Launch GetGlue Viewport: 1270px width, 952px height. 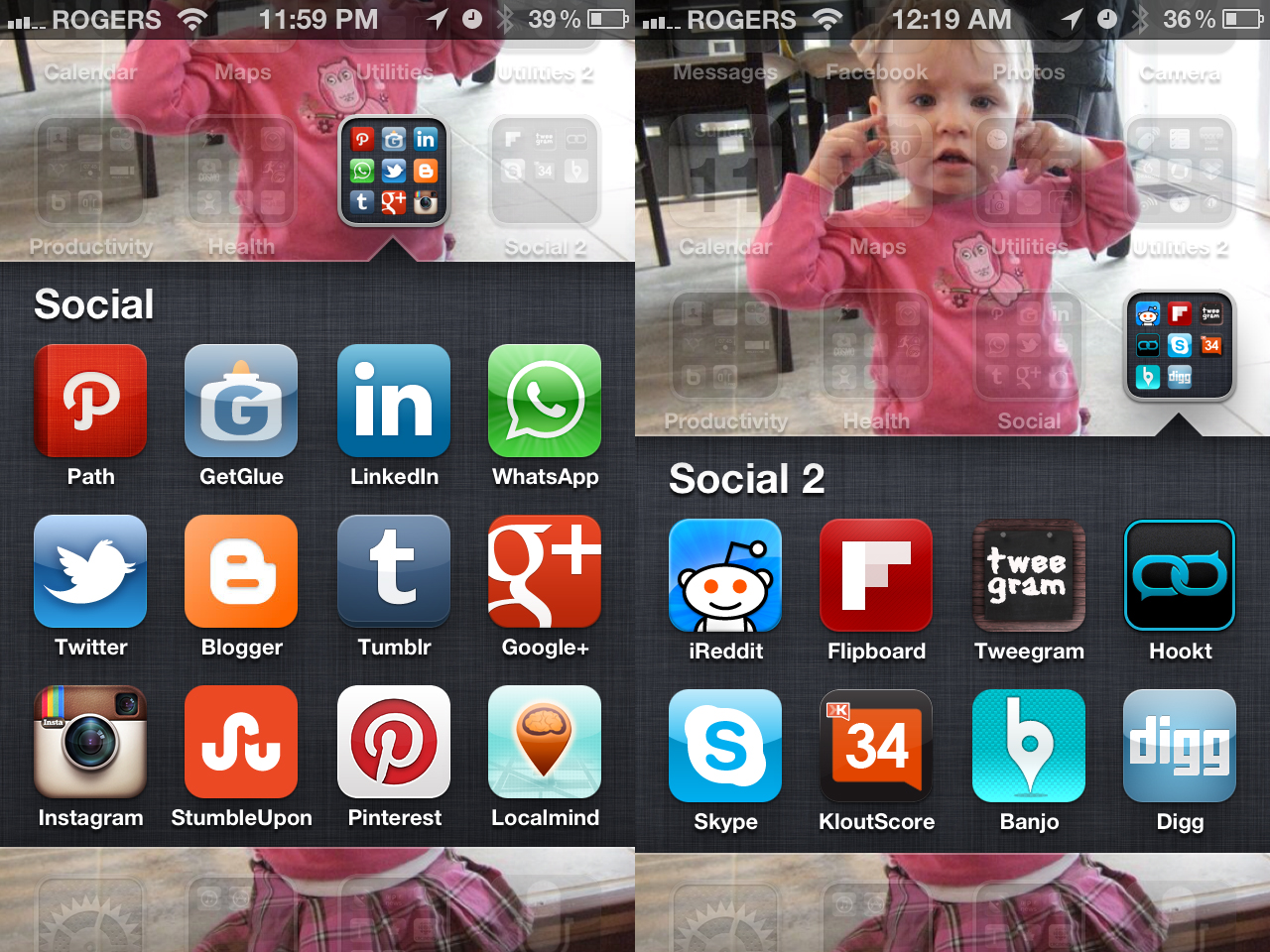tap(241, 401)
